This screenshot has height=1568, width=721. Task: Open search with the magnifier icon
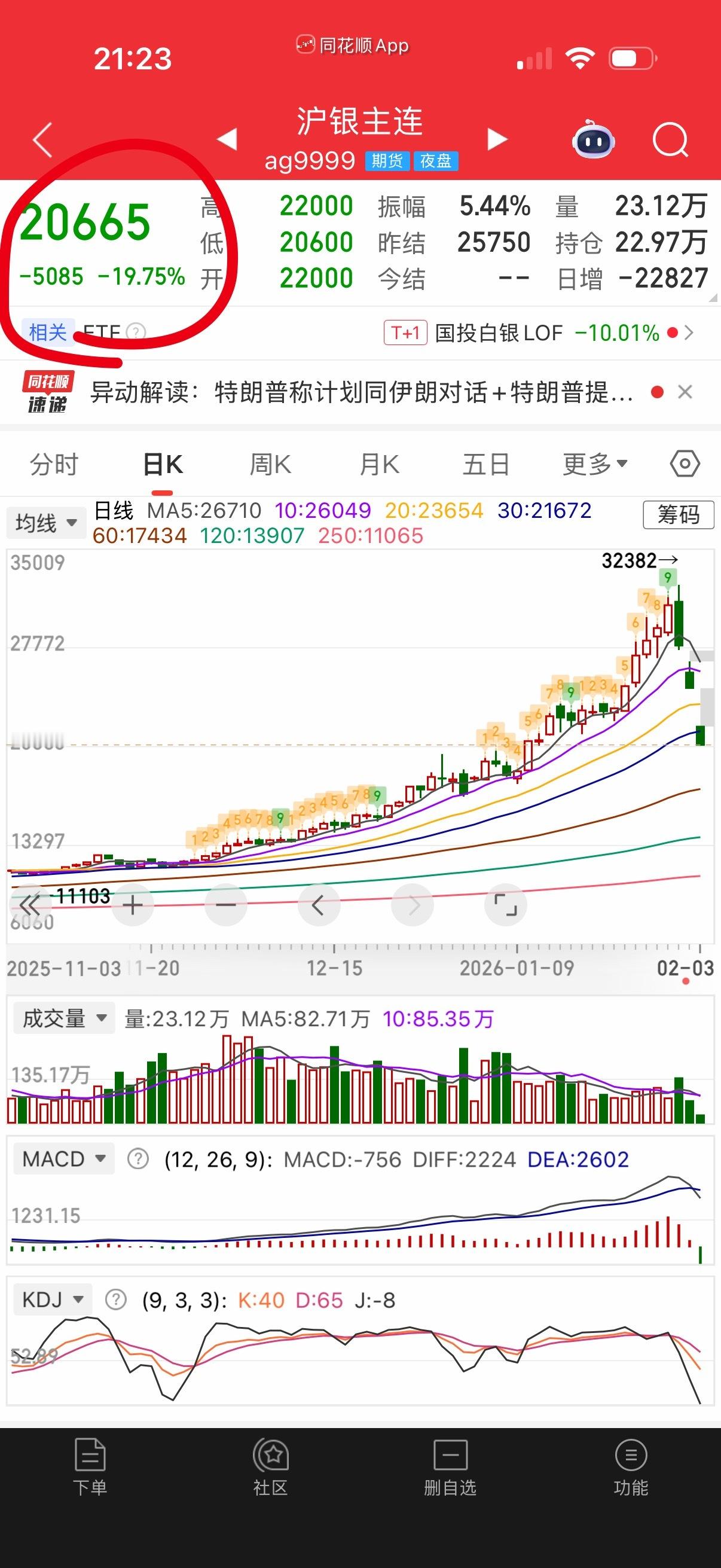click(670, 139)
